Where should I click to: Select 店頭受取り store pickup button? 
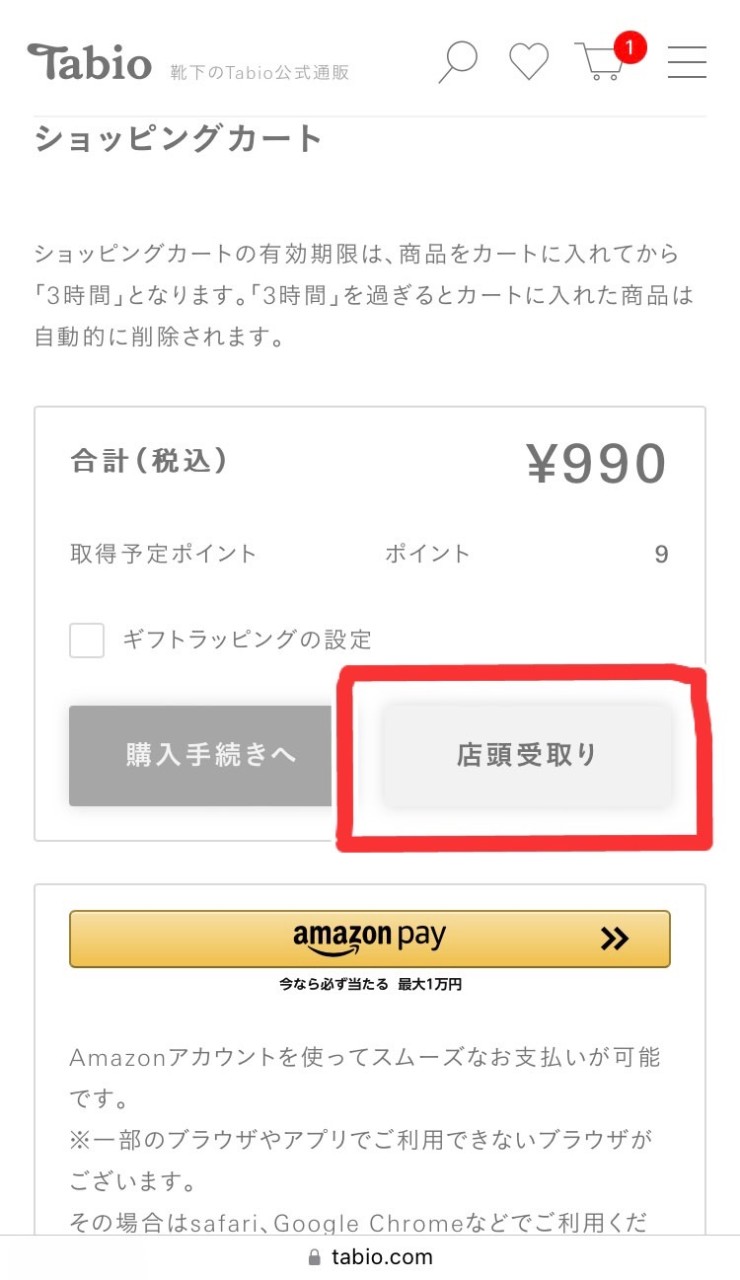pos(527,755)
